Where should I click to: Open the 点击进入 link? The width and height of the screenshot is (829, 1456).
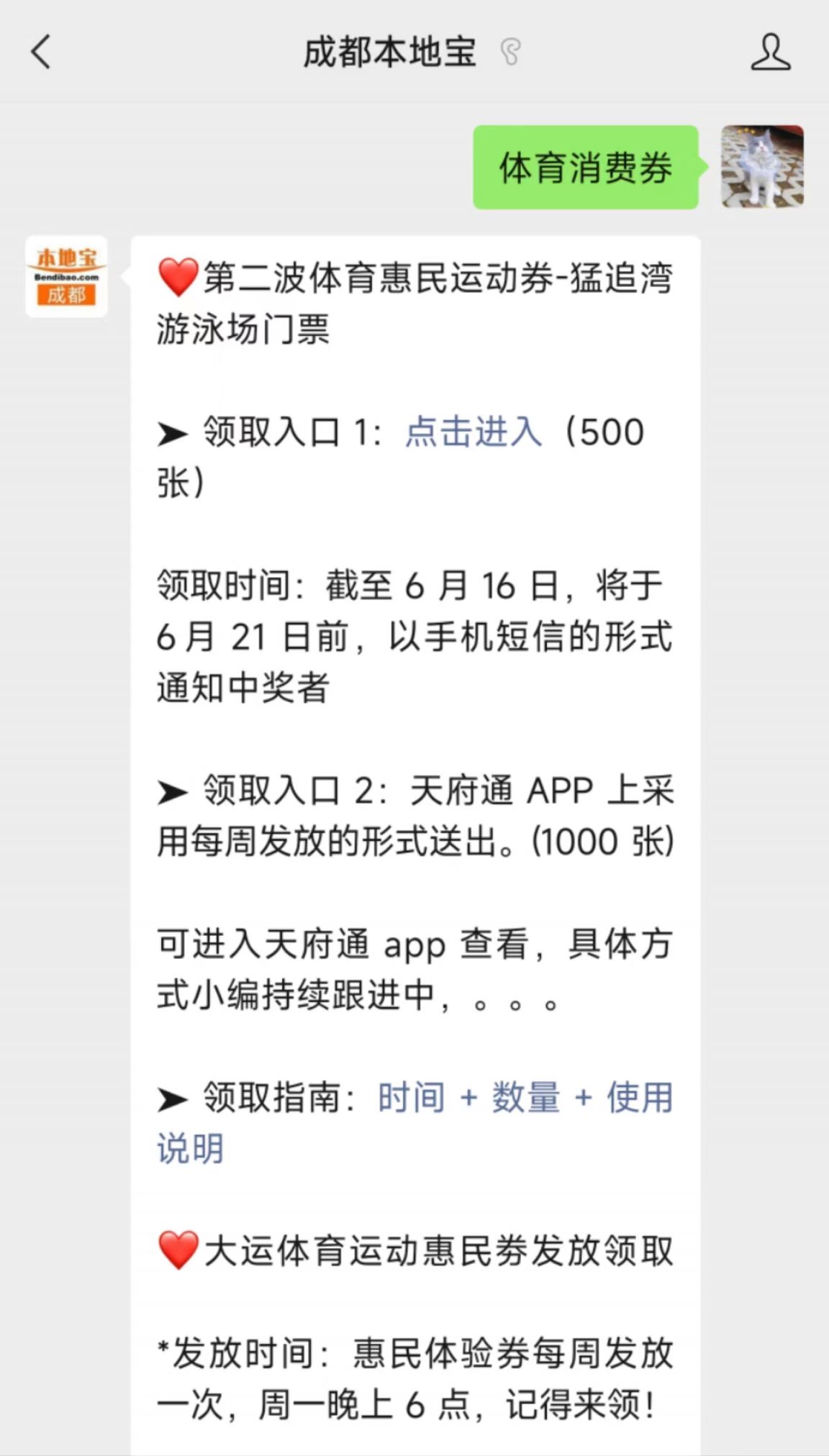tap(473, 433)
